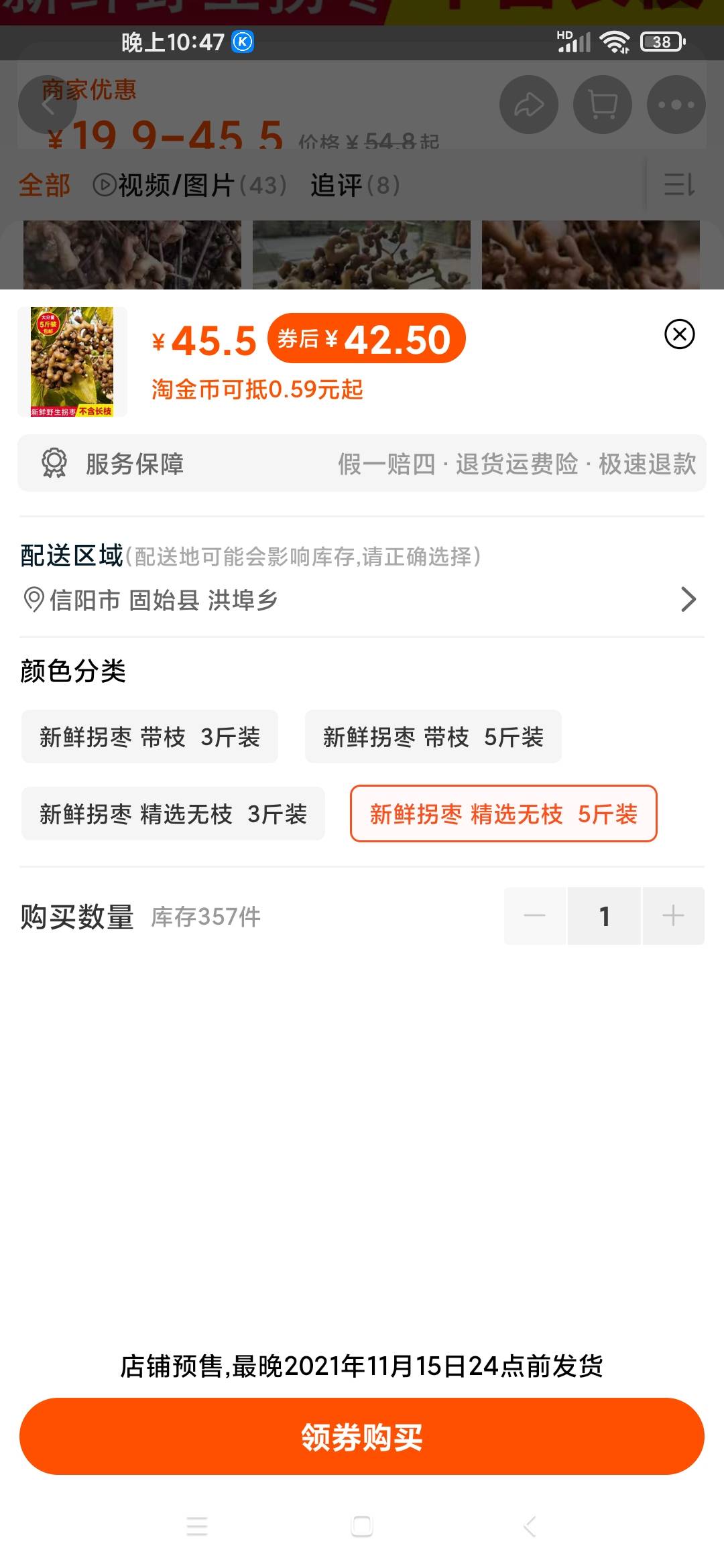This screenshot has width=724, height=1568.
Task: Close the product options sheet
Action: coord(679,334)
